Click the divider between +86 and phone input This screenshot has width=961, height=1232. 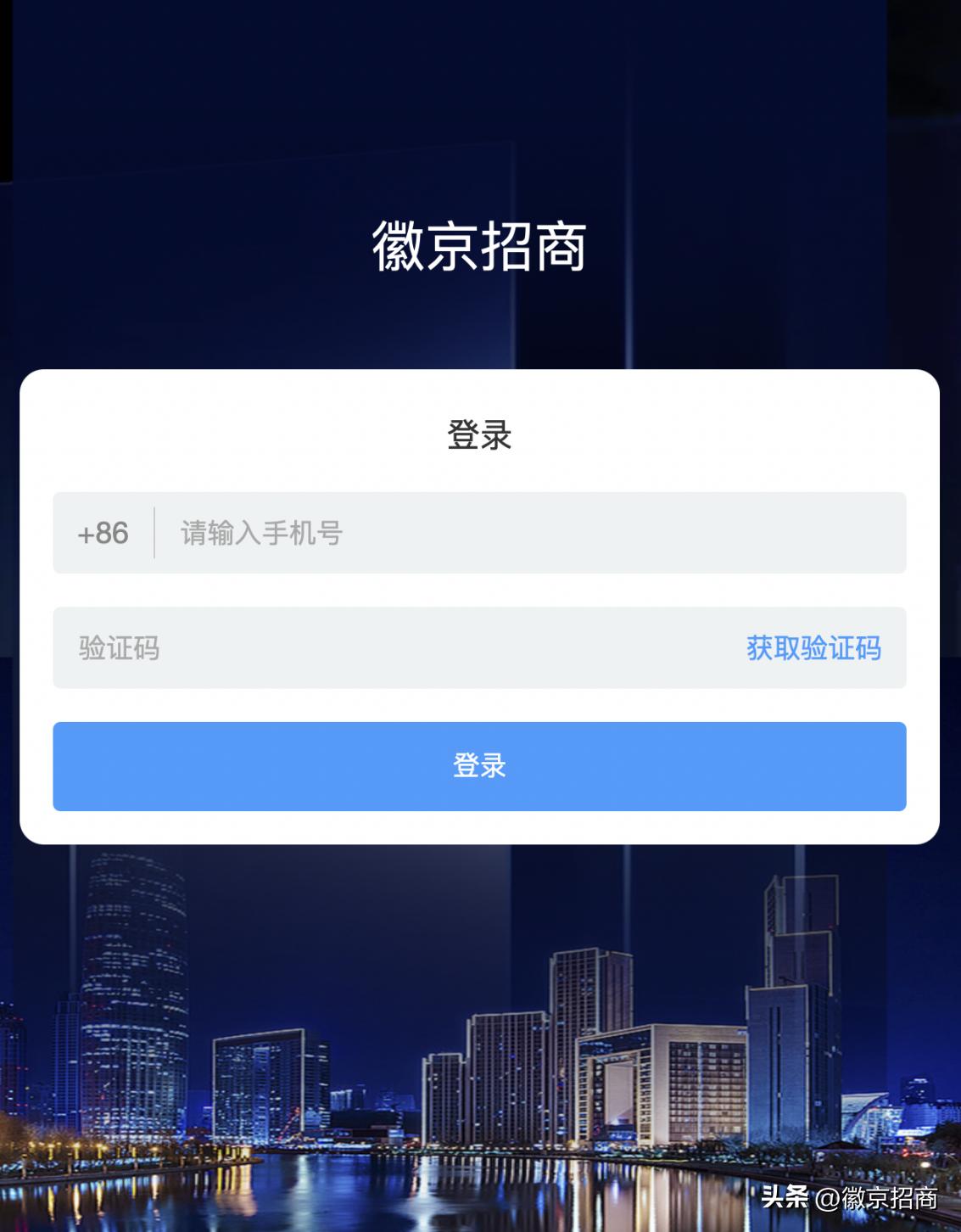pos(154,534)
